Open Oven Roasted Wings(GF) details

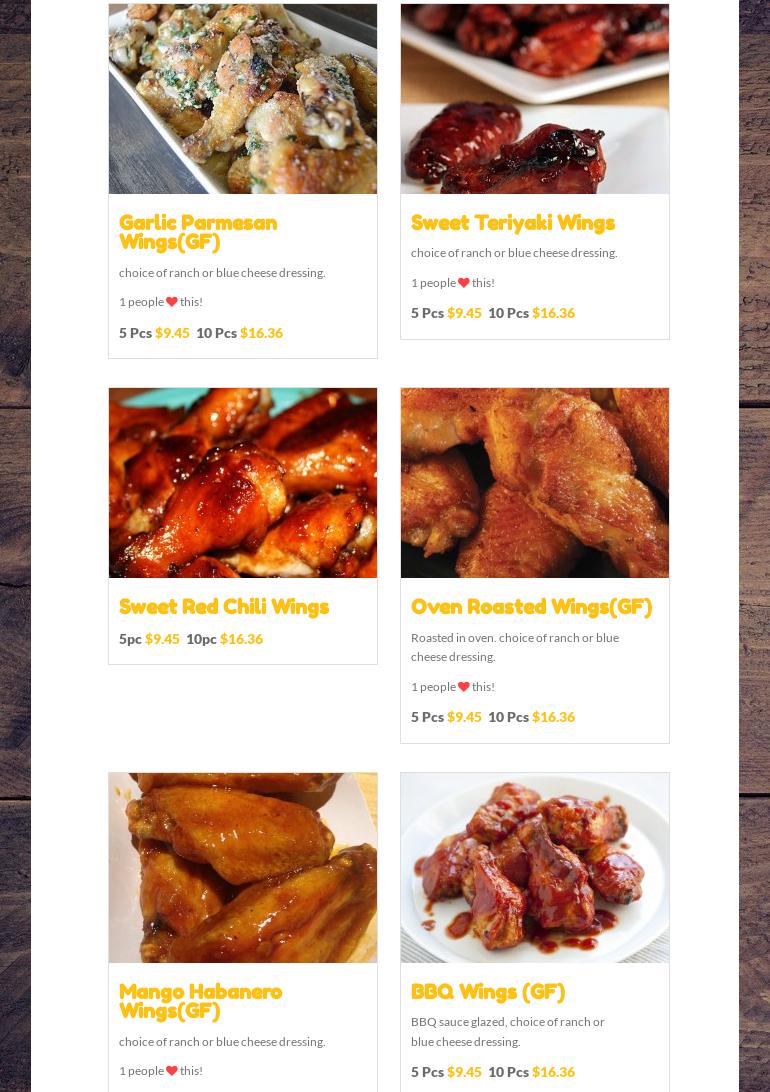pyautogui.click(x=531, y=606)
